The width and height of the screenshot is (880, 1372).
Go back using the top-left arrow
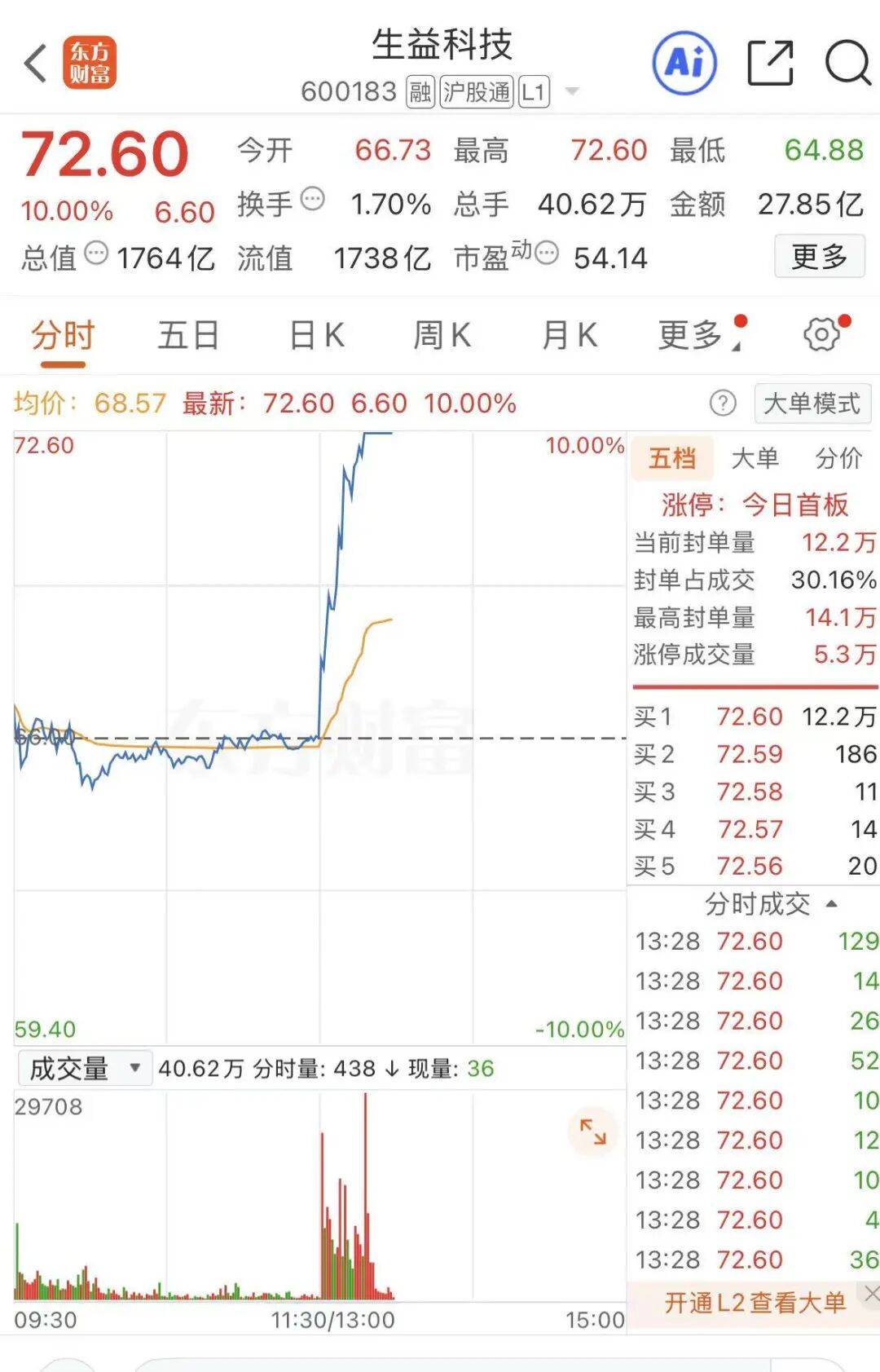36,64
